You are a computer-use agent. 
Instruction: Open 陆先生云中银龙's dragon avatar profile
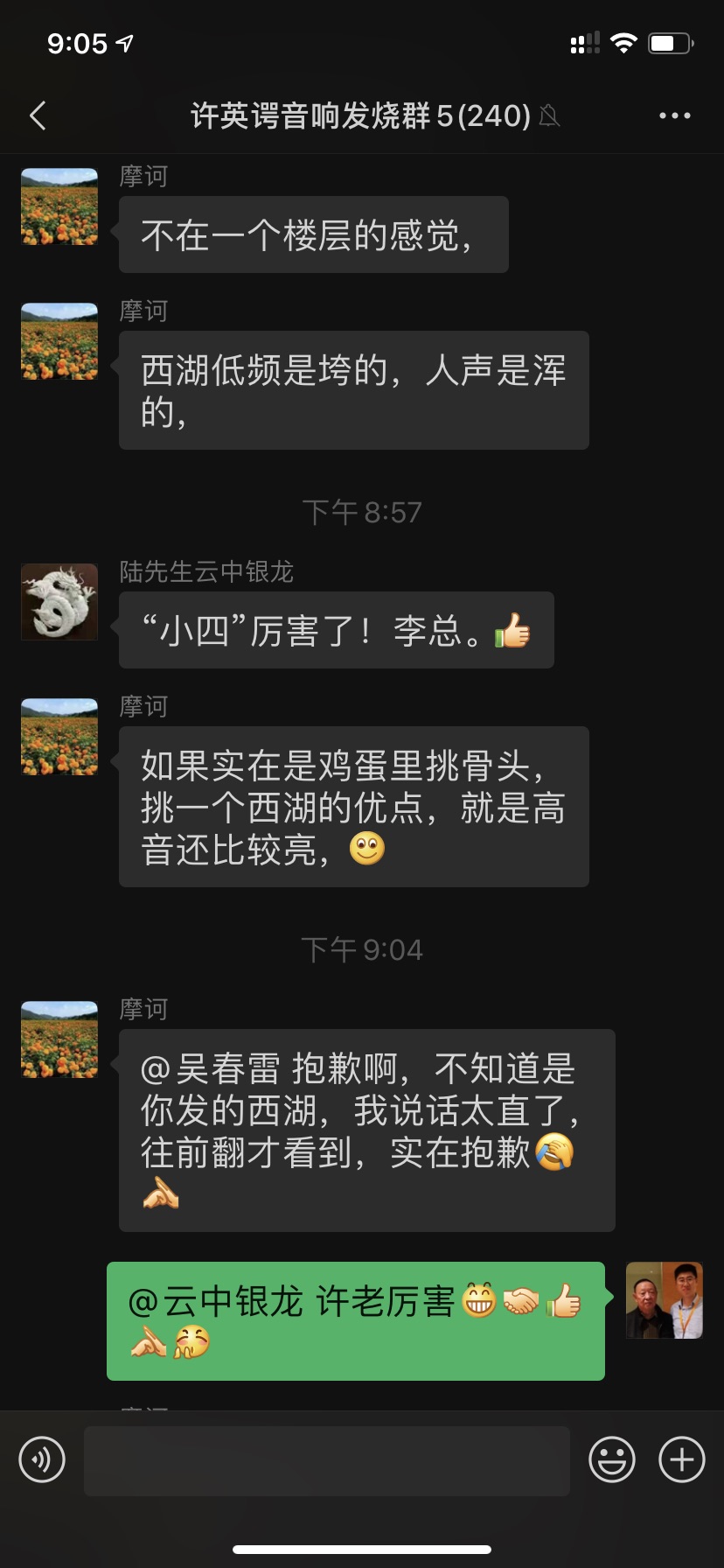[x=59, y=602]
